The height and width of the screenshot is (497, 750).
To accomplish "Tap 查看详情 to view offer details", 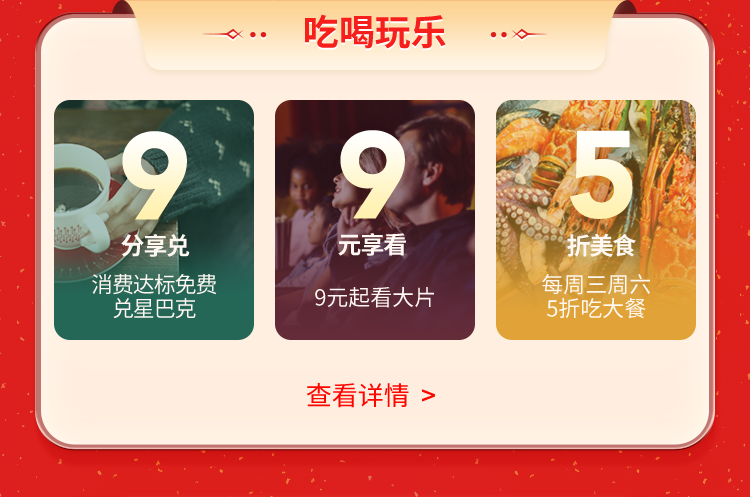I will (371, 395).
